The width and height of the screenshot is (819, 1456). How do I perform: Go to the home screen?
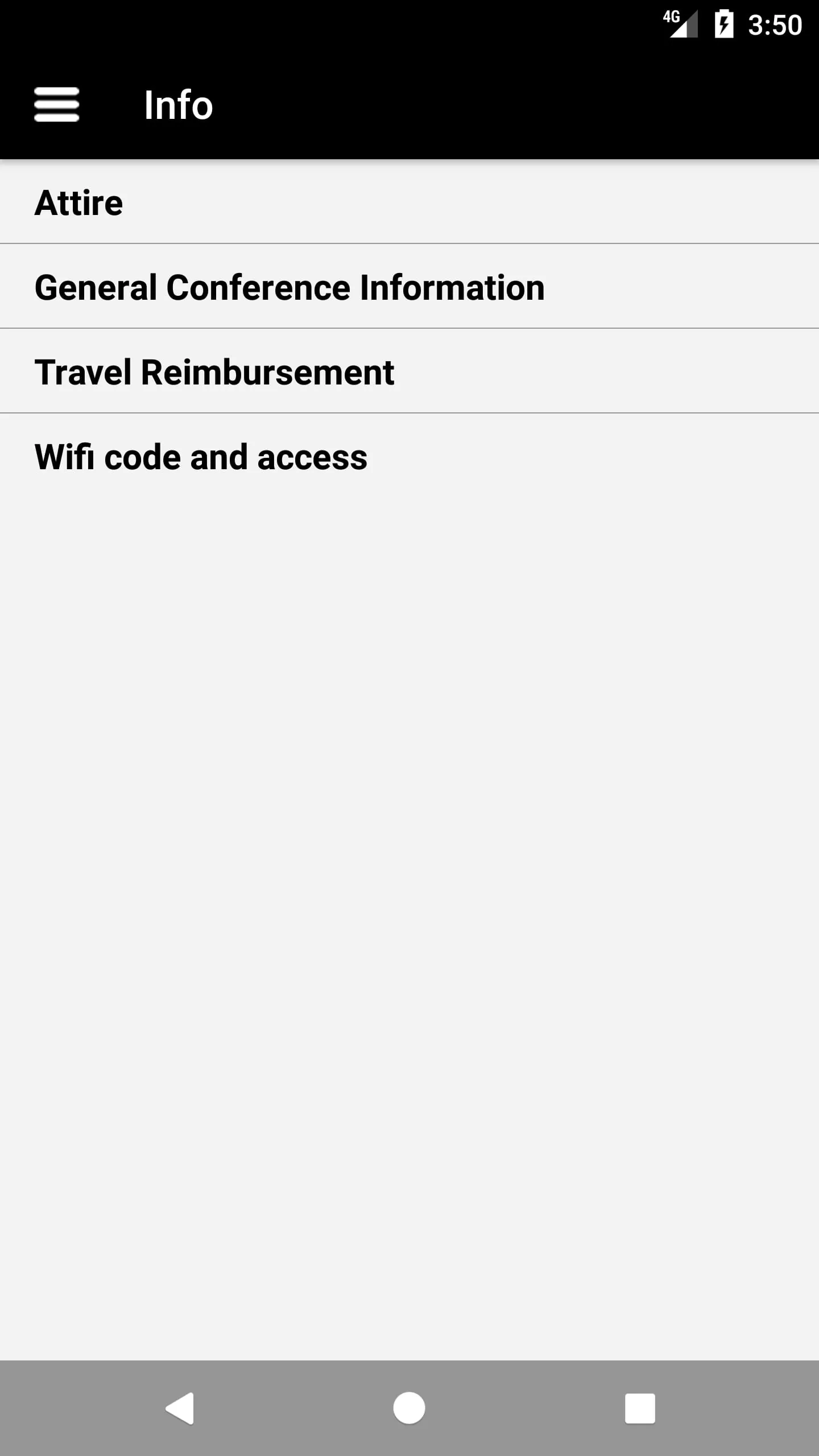[x=409, y=1408]
